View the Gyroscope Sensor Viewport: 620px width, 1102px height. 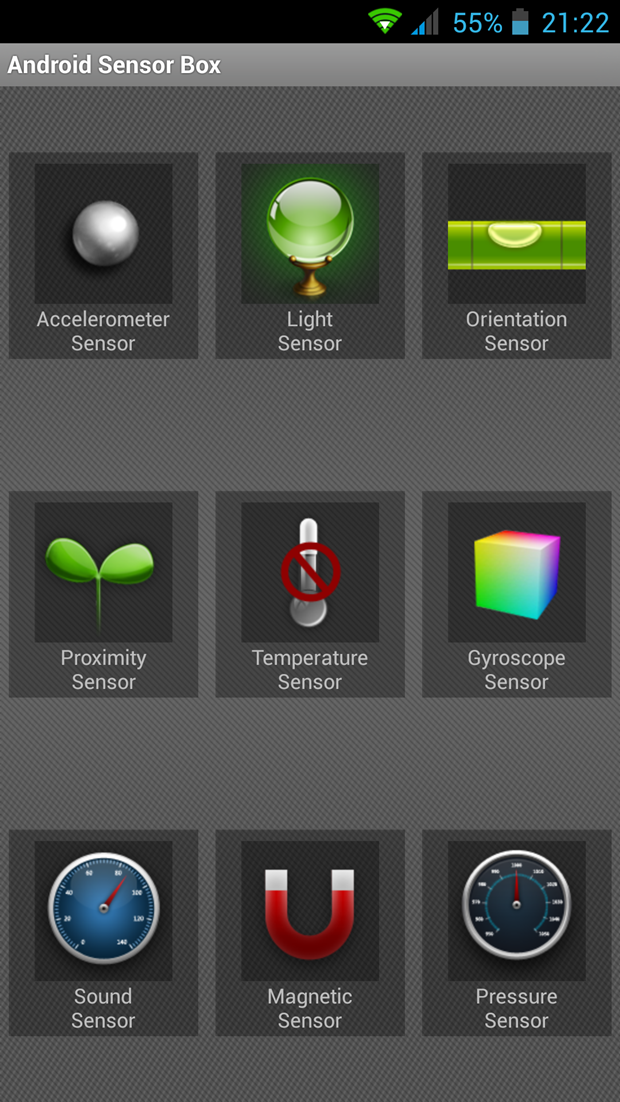pyautogui.click(x=516, y=594)
